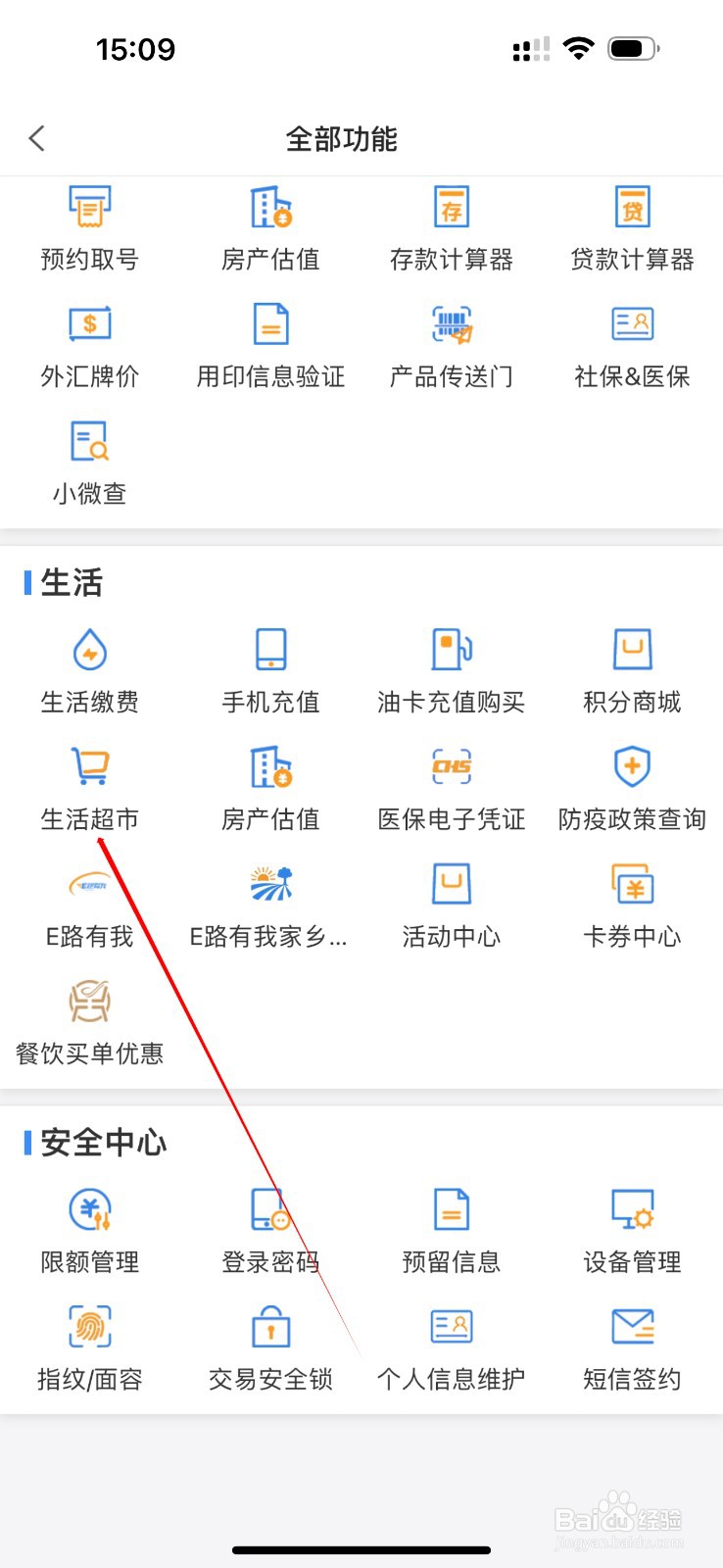The height and width of the screenshot is (1568, 723).
Task: Open 产品传送门 product portal scanner
Action: tap(451, 343)
